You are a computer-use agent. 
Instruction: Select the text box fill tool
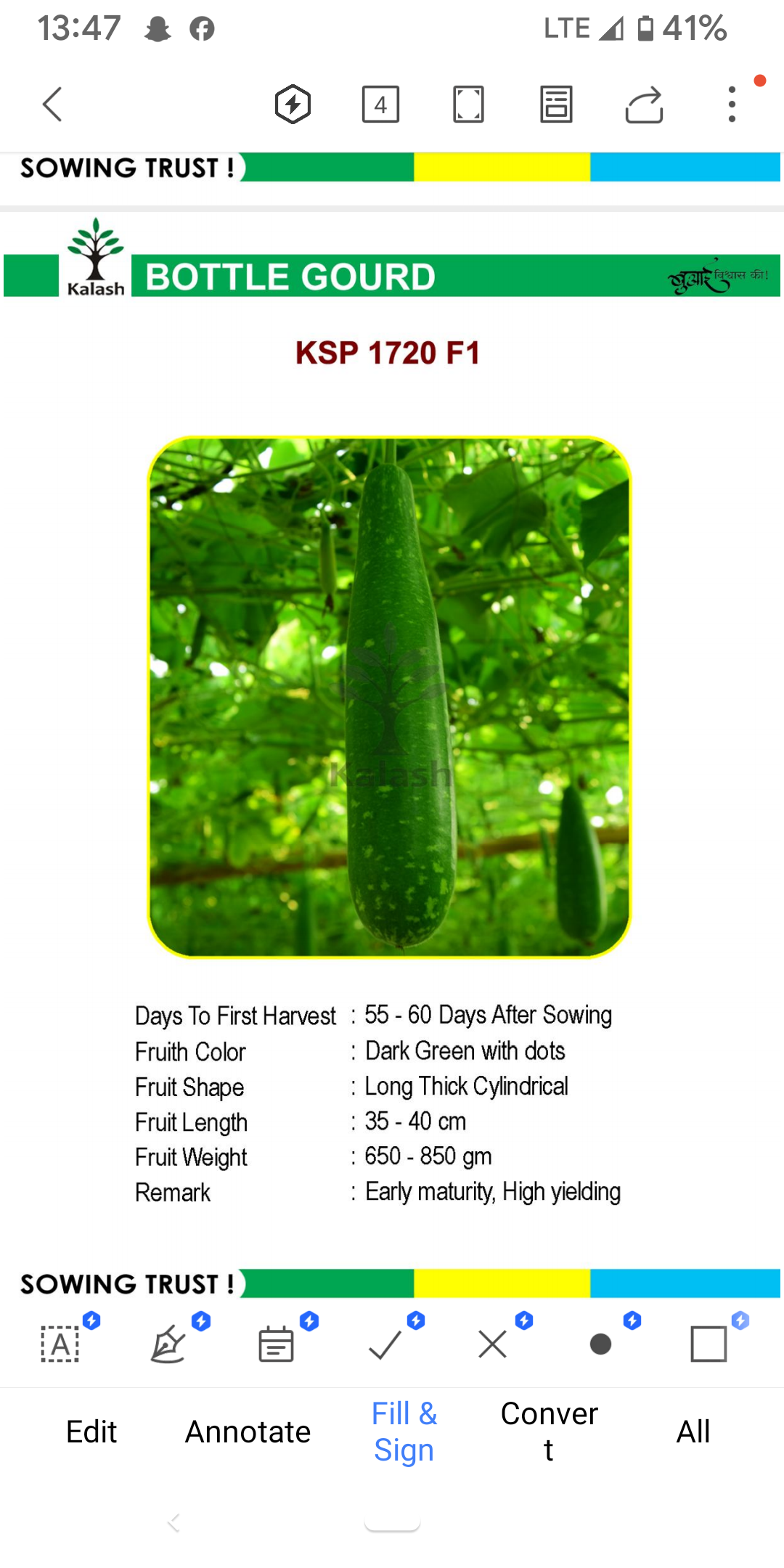click(x=60, y=1344)
